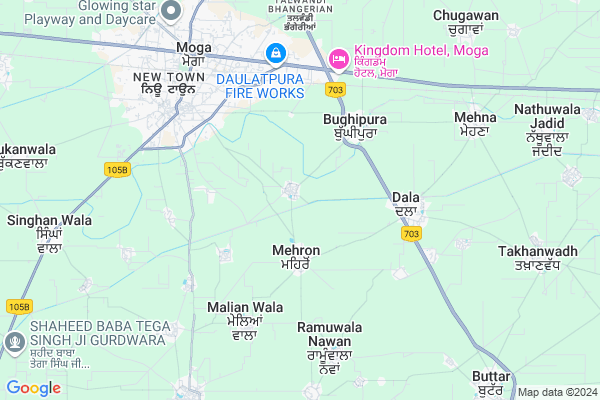
Task: Tap the Glowing star Playway and Daycare marker
Action: coord(171,11)
